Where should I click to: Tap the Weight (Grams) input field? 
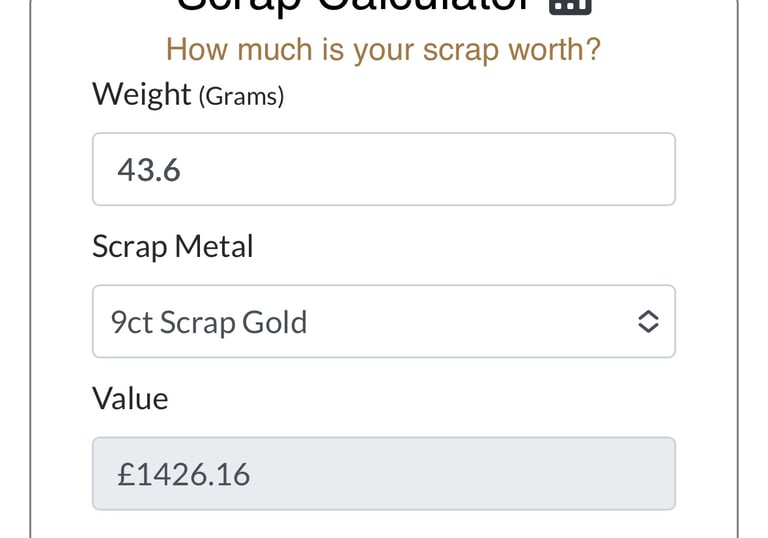click(x=383, y=170)
